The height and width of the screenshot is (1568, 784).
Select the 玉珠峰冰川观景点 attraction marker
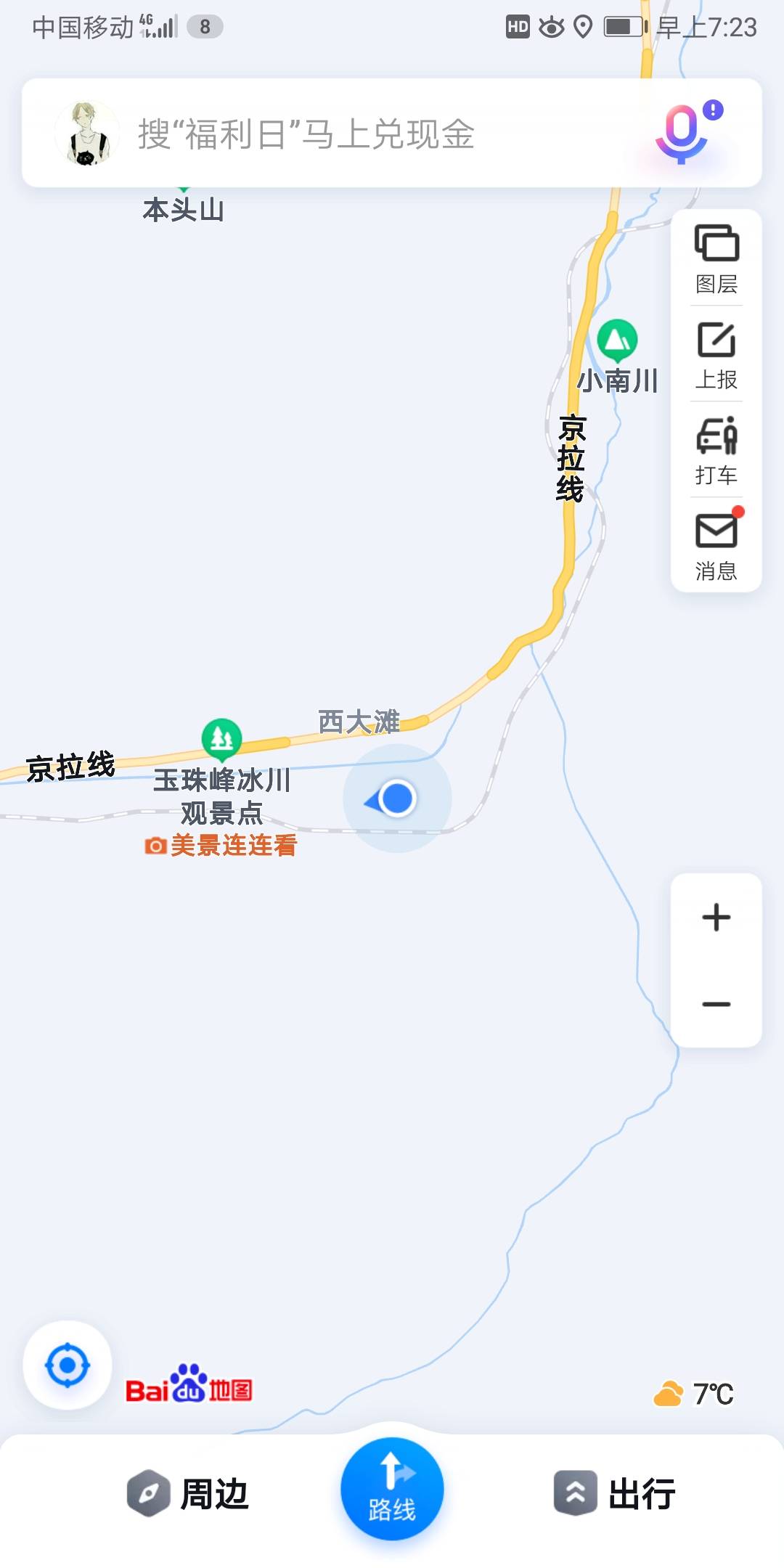click(x=221, y=740)
